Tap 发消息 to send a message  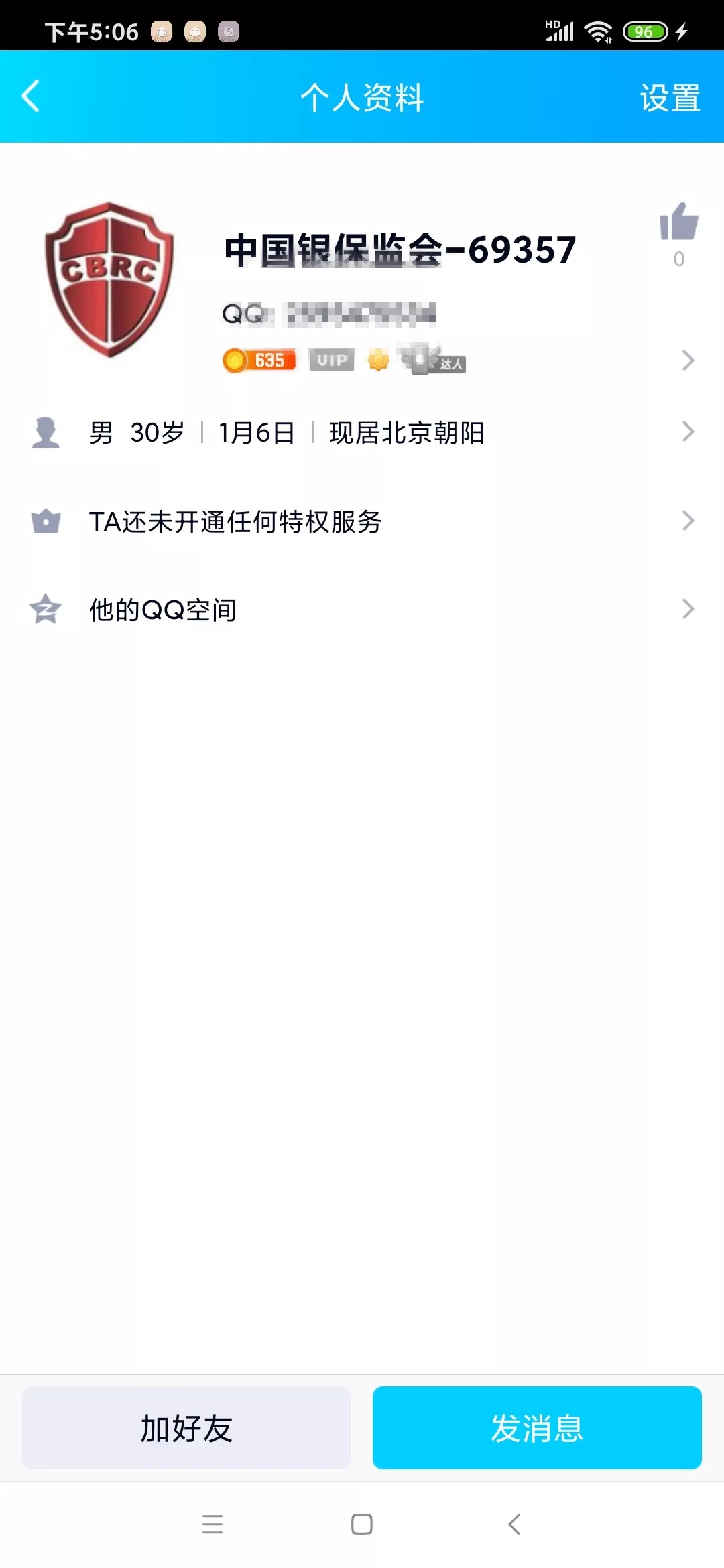[537, 1428]
